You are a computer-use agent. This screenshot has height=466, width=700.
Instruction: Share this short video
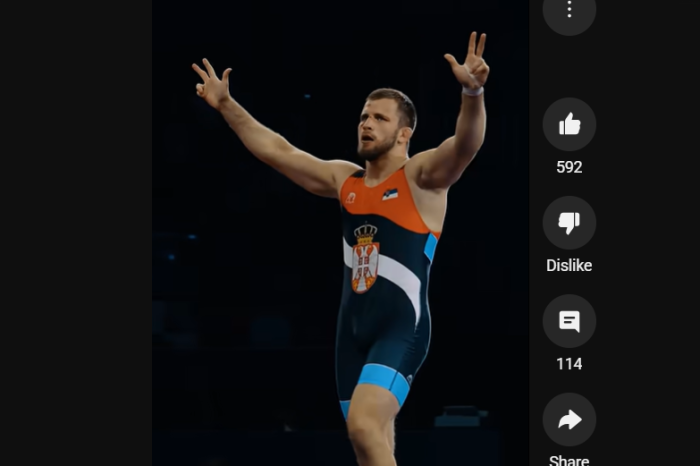(x=569, y=419)
